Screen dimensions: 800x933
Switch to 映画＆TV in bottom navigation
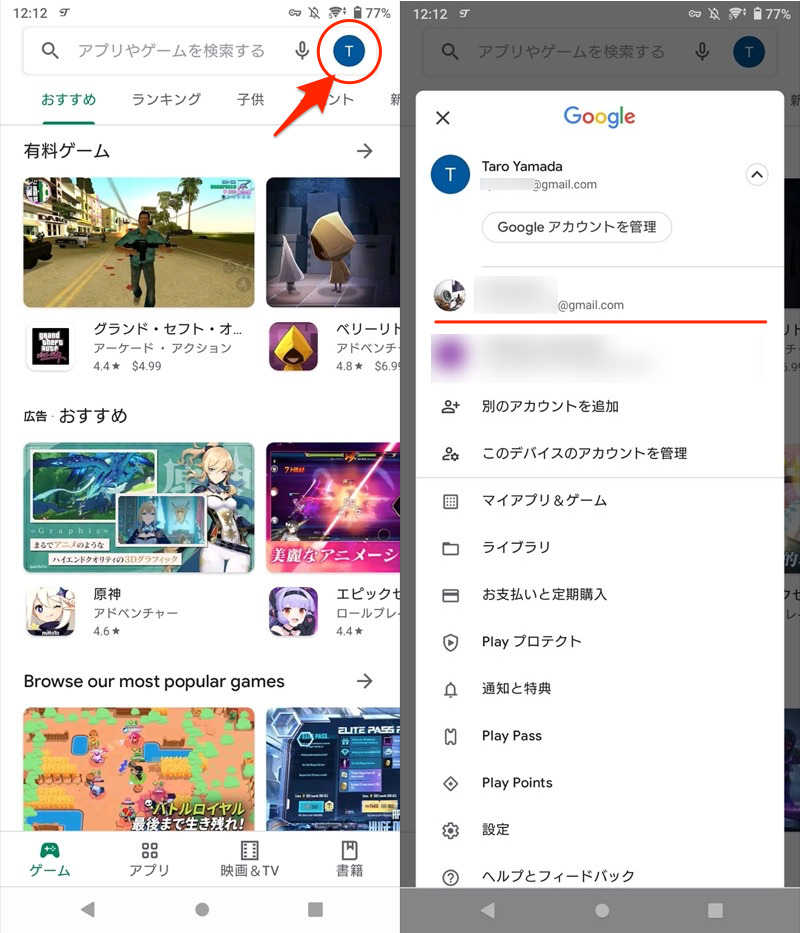249,858
